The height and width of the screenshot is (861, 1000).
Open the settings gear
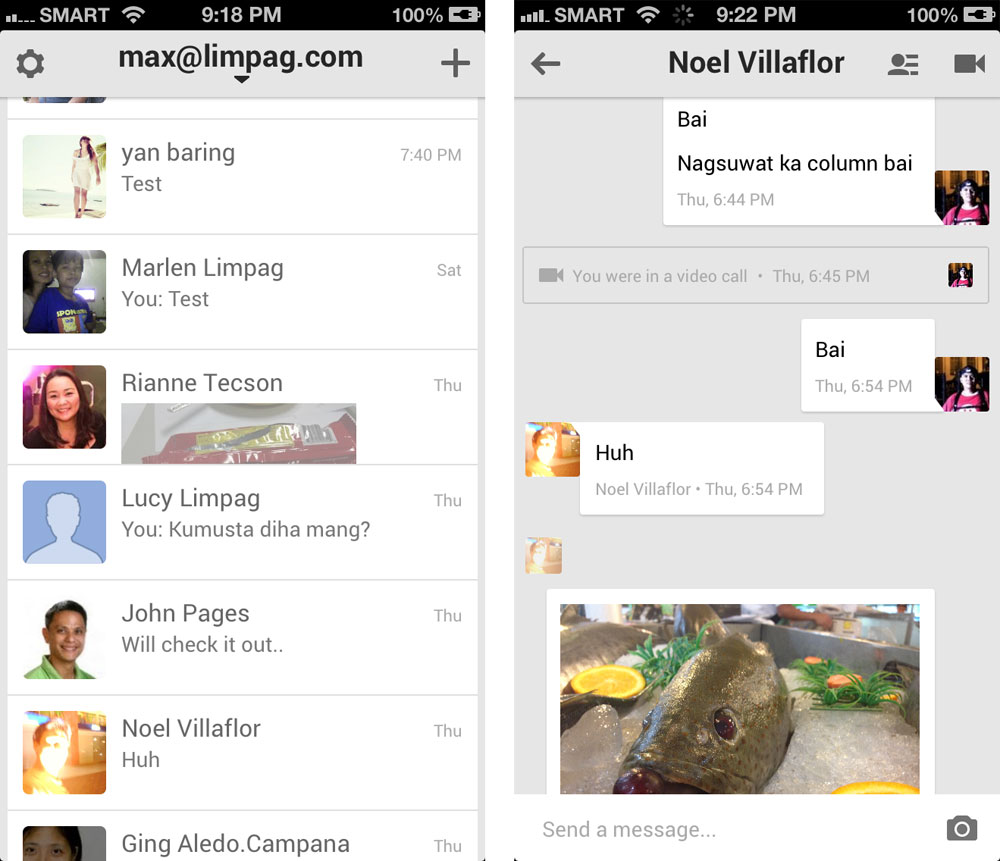[x=31, y=64]
